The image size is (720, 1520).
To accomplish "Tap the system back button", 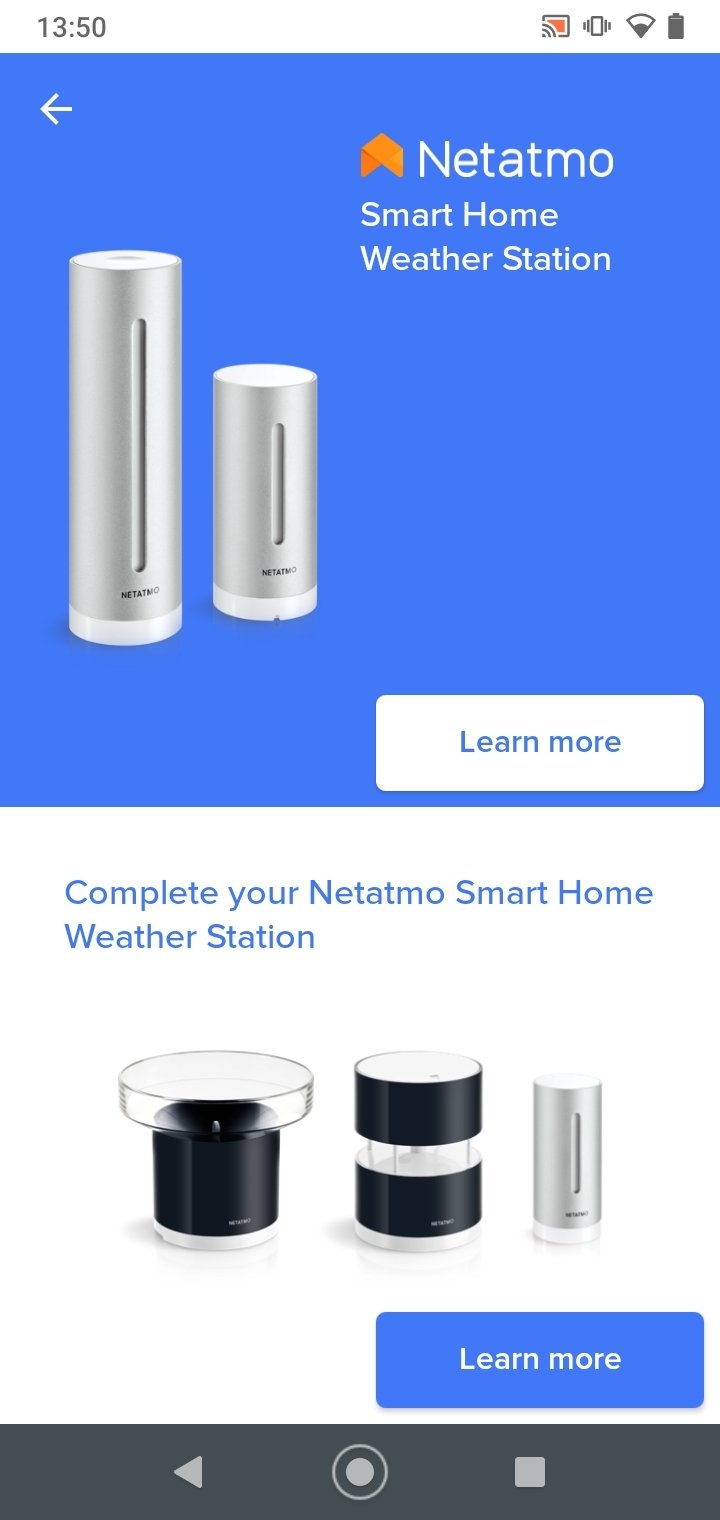I will (188, 1472).
